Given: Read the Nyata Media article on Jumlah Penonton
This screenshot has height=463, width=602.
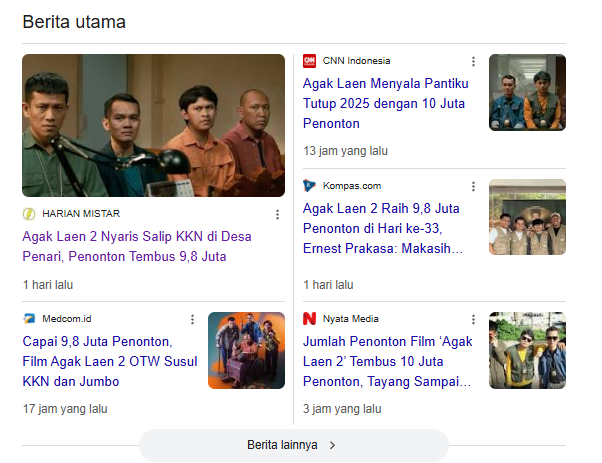Looking at the screenshot, I should tap(386, 361).
